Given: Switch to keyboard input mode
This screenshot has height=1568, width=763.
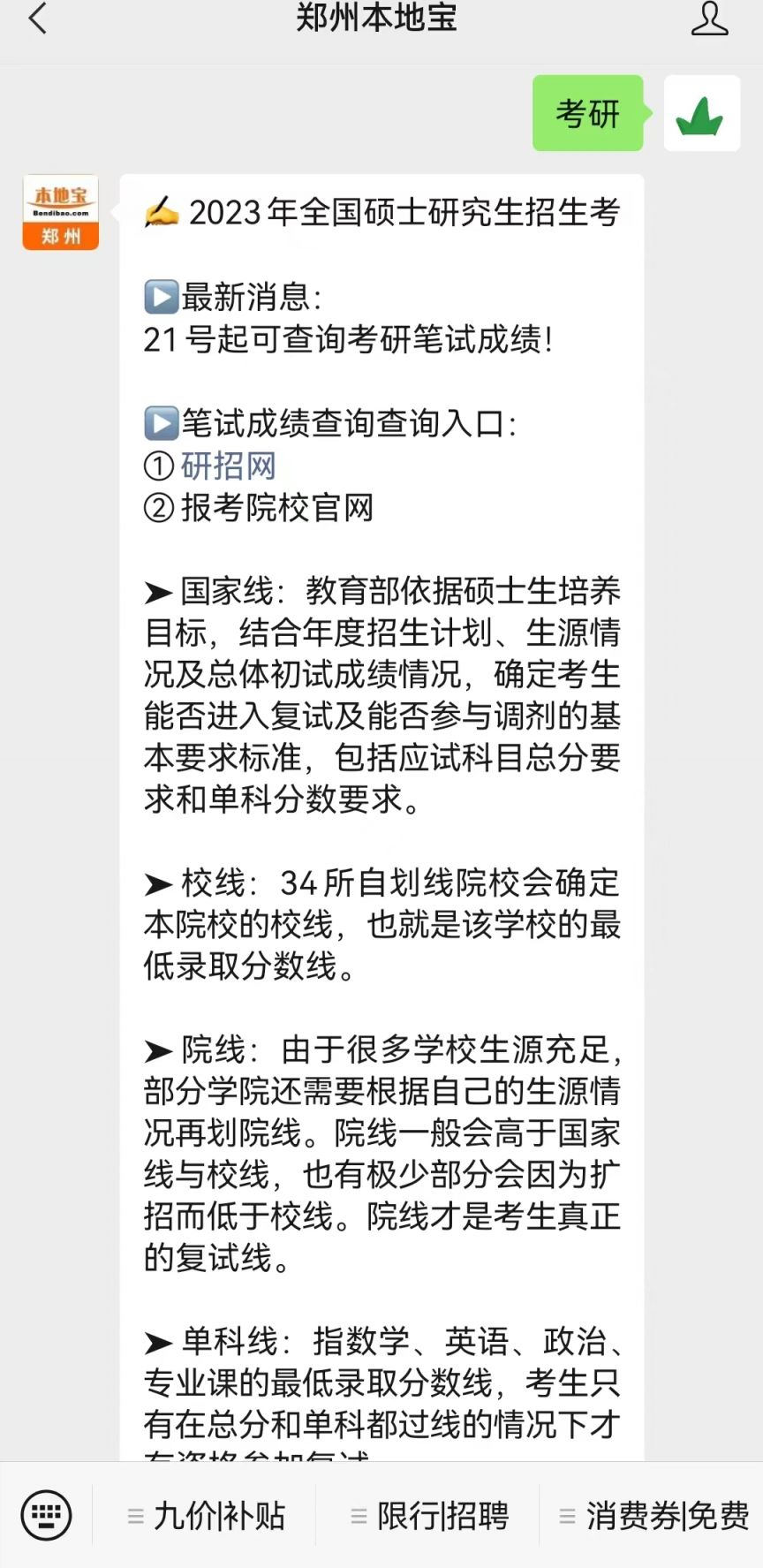Looking at the screenshot, I should click(46, 1515).
